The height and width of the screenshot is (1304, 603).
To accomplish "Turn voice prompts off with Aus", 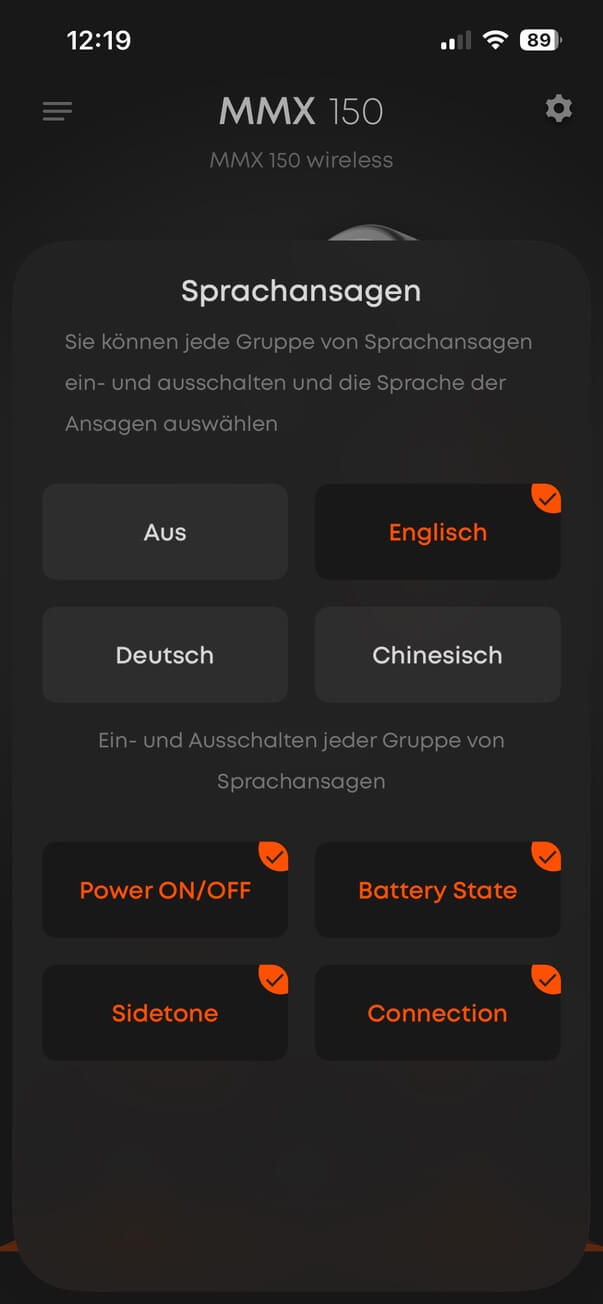I will pyautogui.click(x=165, y=532).
